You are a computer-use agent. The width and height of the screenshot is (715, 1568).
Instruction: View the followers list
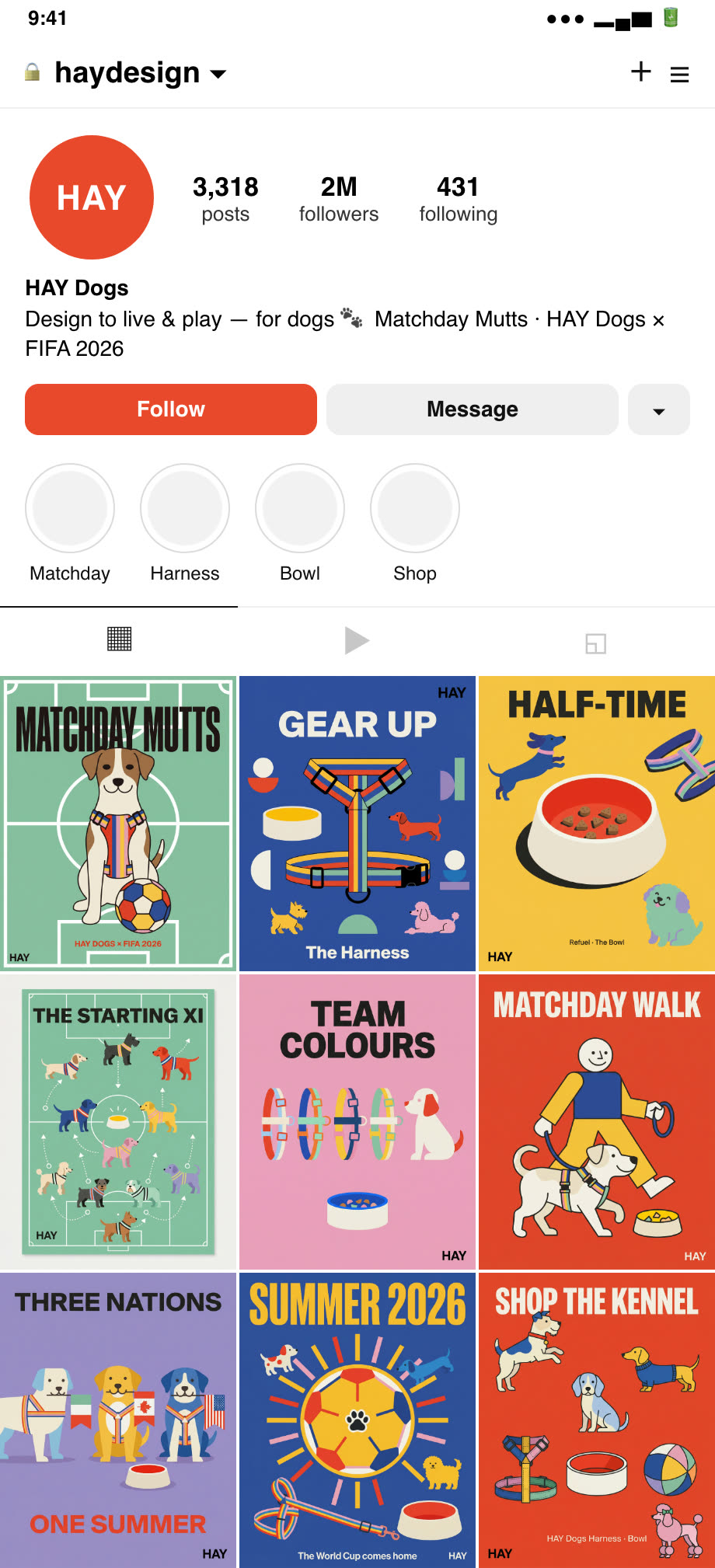pyautogui.click(x=339, y=199)
